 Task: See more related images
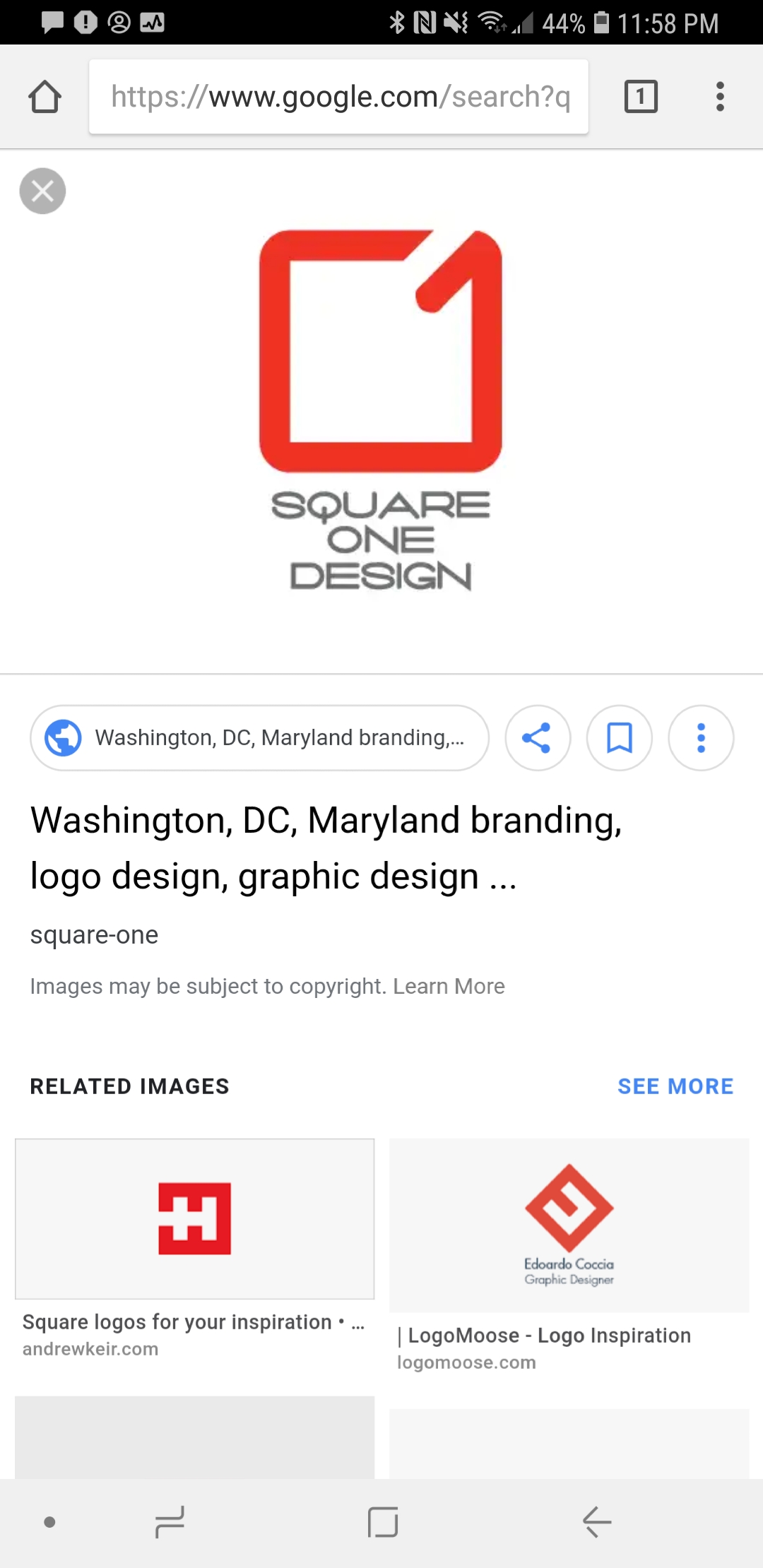[675, 1086]
